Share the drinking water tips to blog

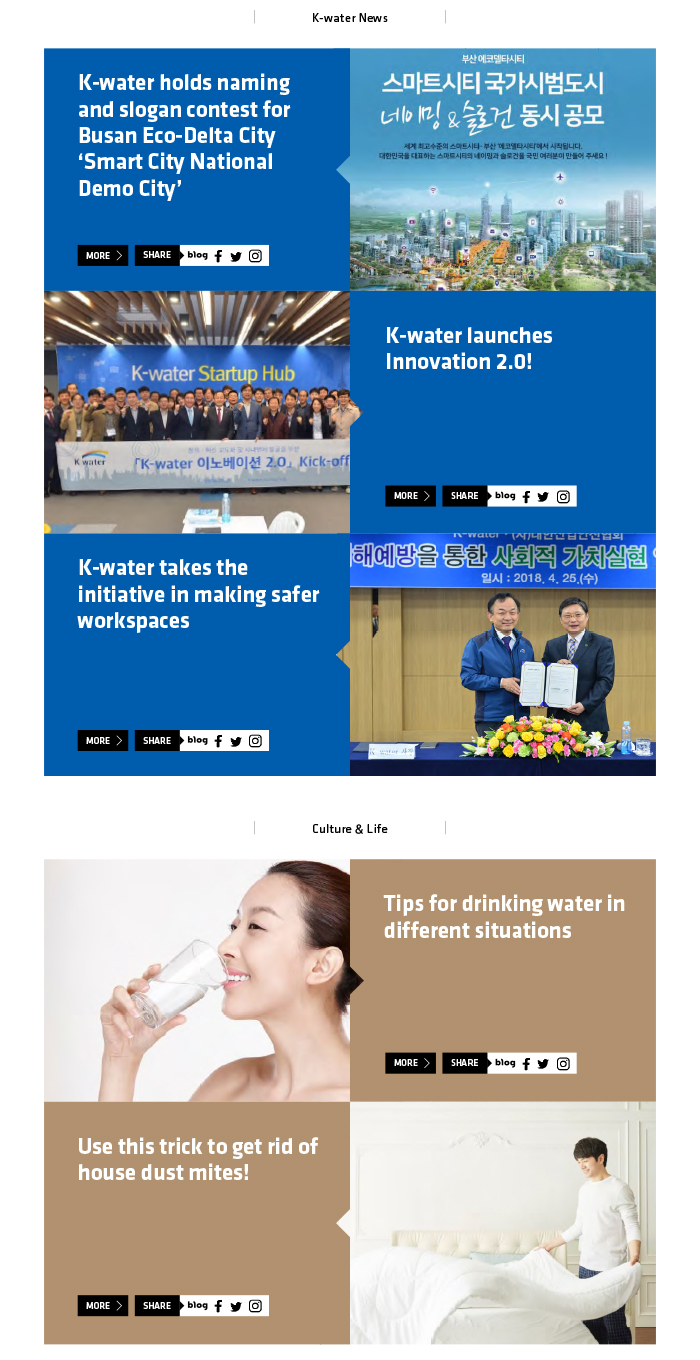pyautogui.click(x=505, y=1063)
